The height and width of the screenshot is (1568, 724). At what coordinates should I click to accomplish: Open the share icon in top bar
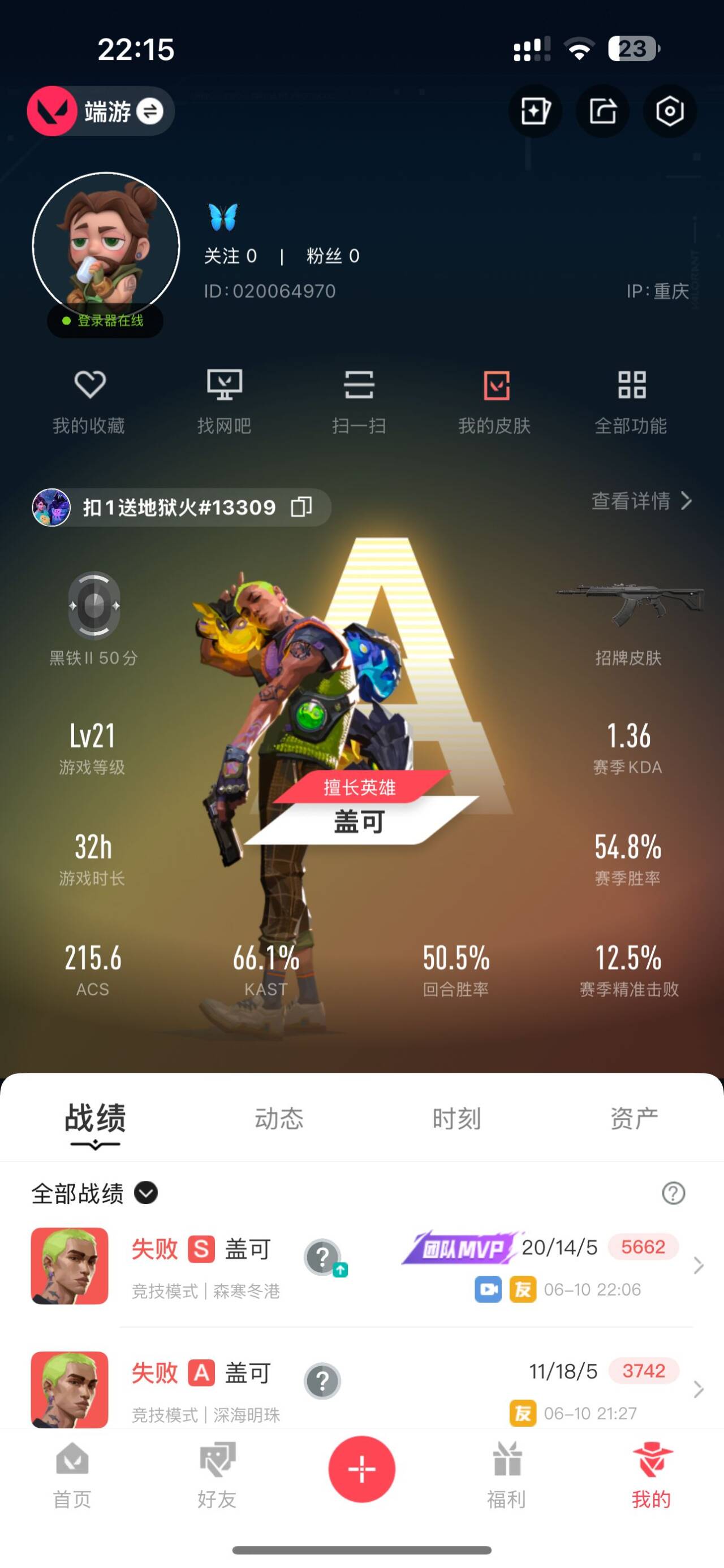pos(602,111)
